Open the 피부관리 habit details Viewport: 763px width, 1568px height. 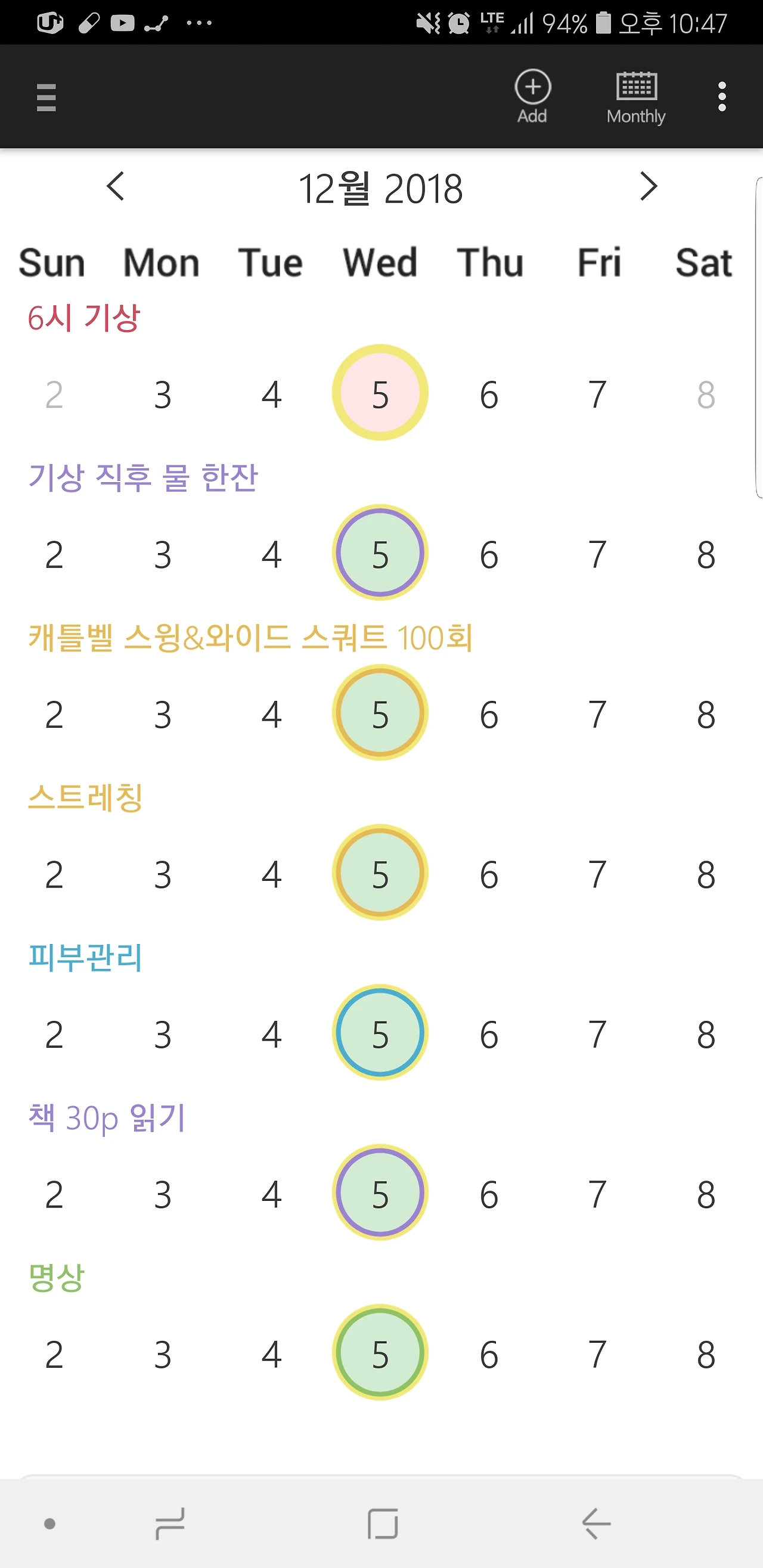point(85,958)
